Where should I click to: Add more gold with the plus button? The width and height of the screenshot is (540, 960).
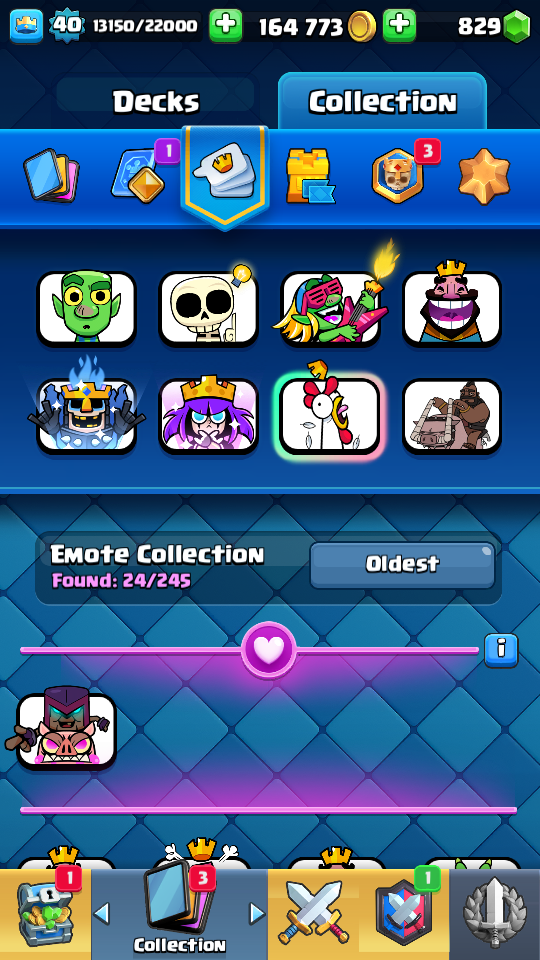pos(399,26)
